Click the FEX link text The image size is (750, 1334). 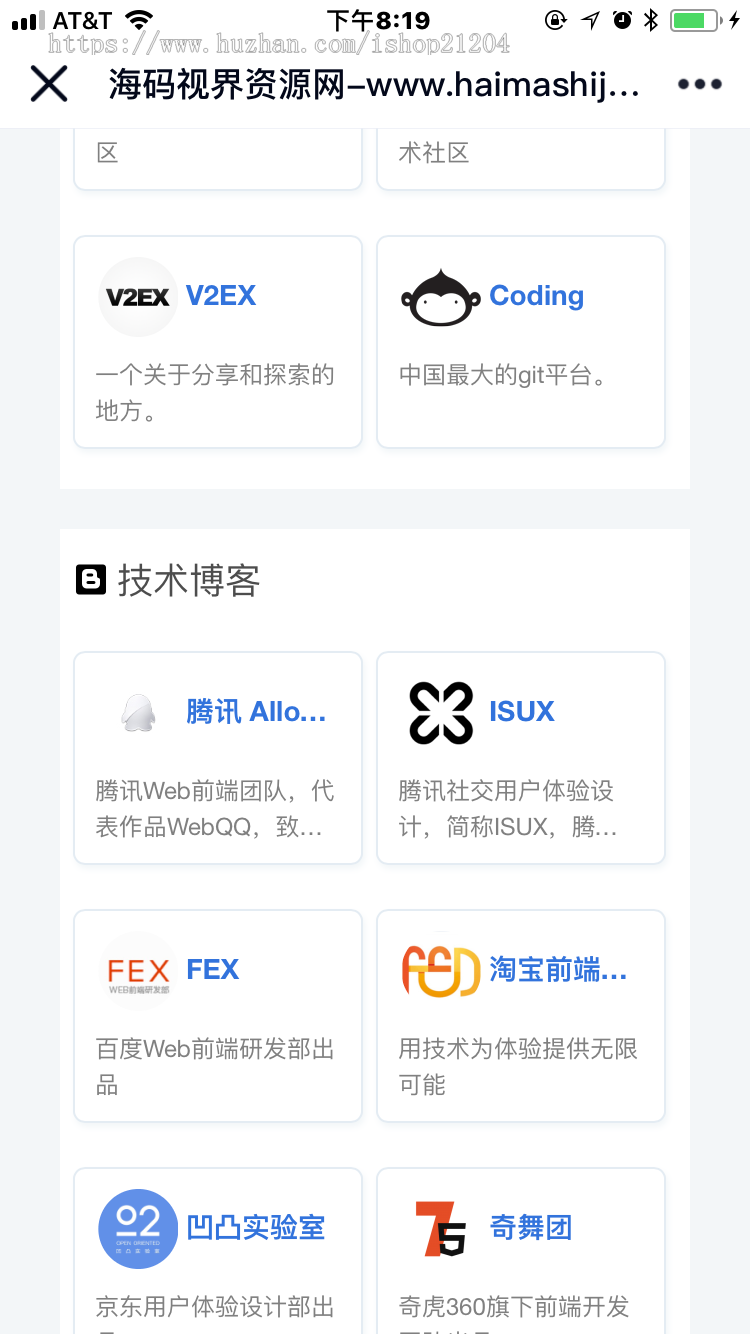click(213, 969)
